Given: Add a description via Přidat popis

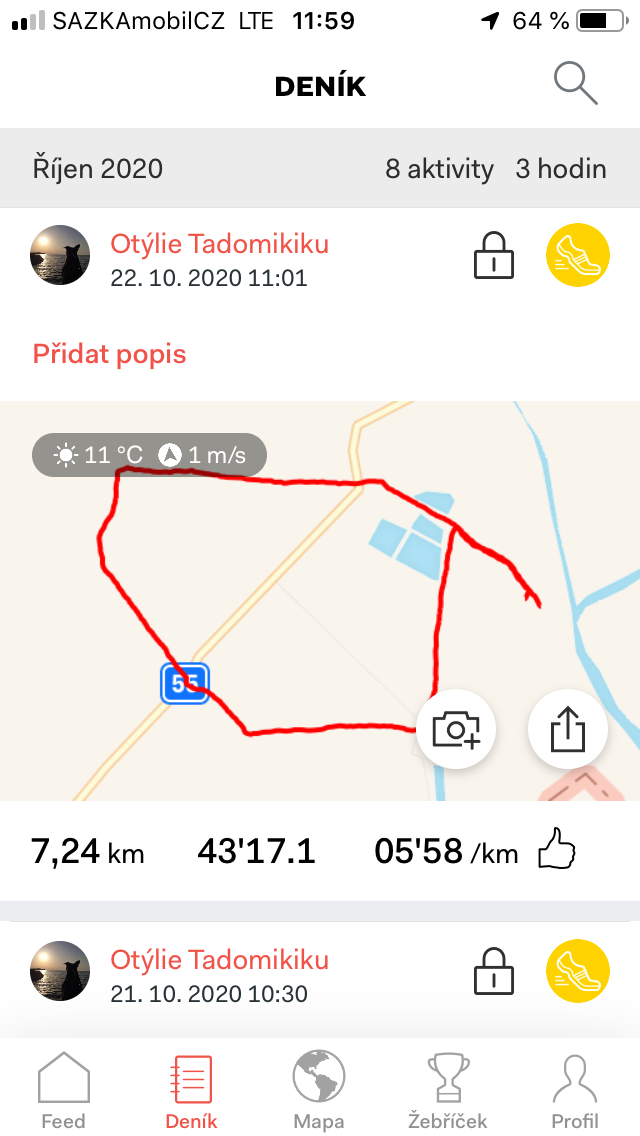Looking at the screenshot, I should pyautogui.click(x=109, y=354).
